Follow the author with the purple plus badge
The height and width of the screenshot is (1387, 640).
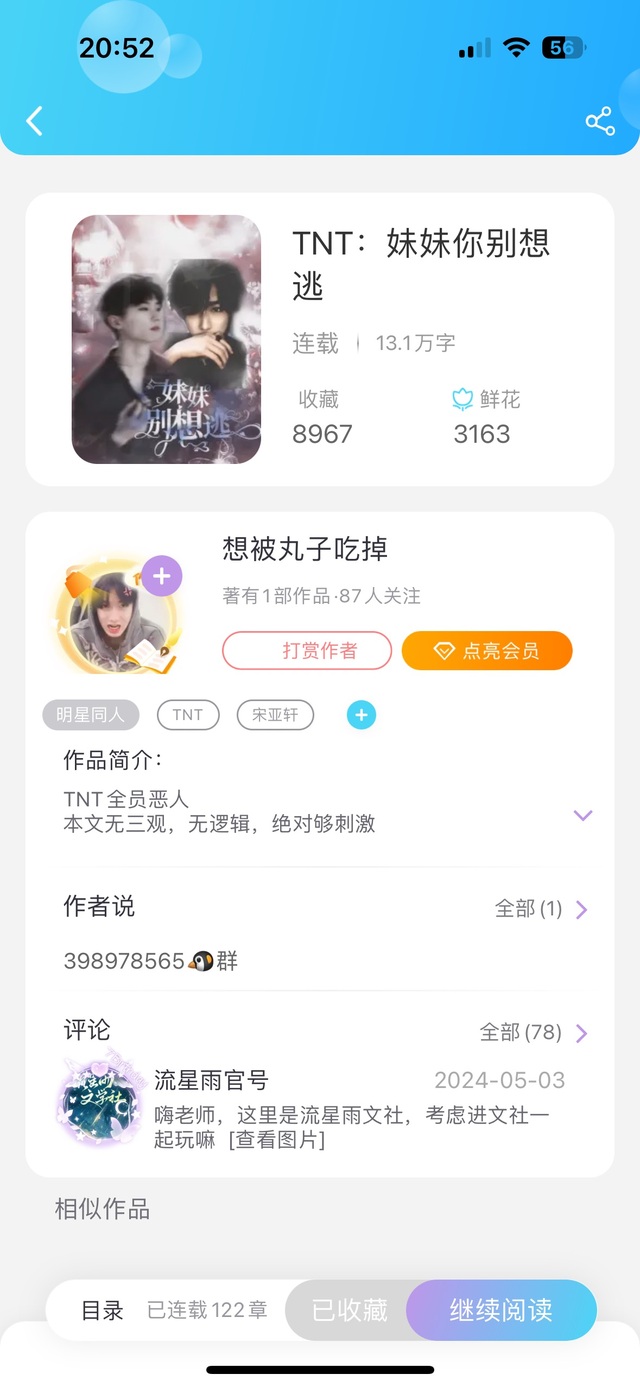tap(162, 576)
